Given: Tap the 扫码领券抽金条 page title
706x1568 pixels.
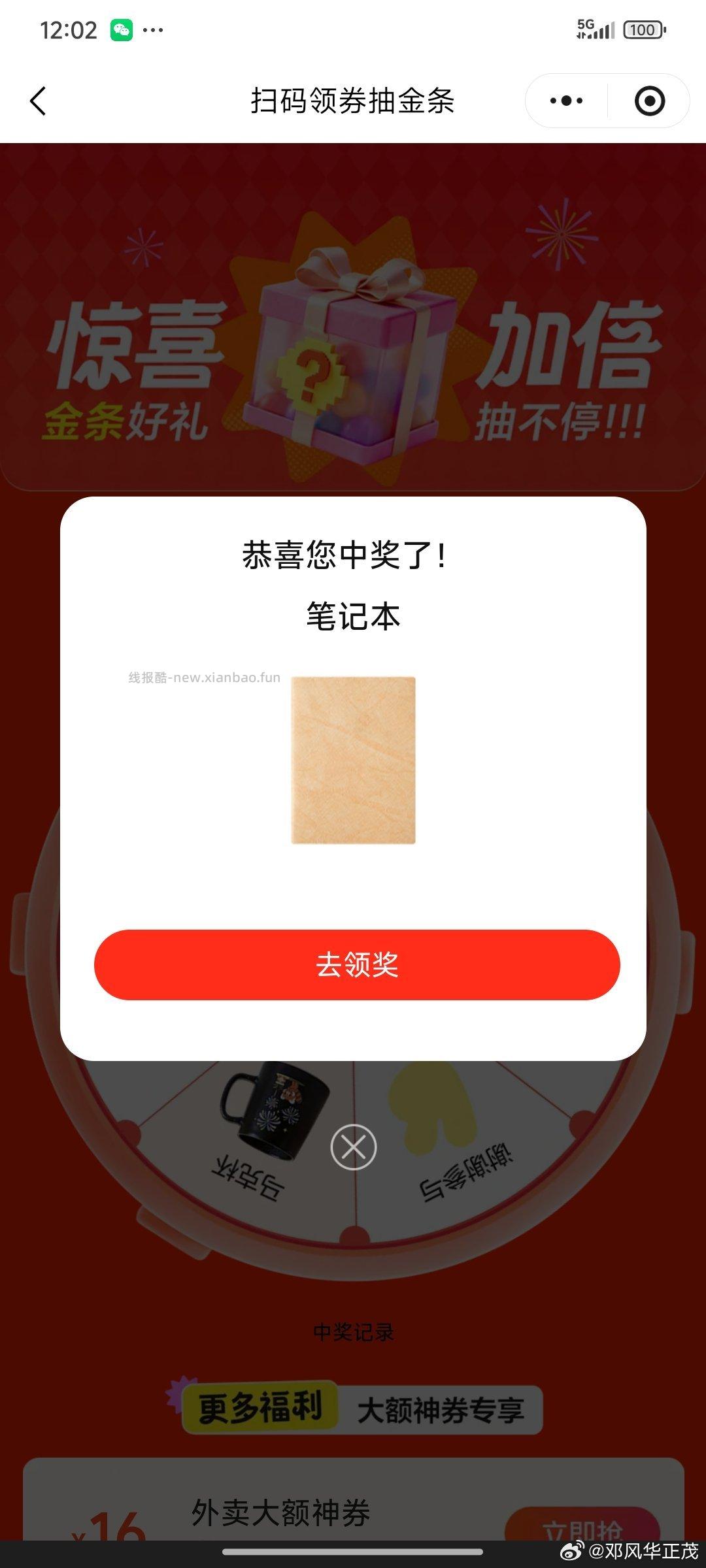Looking at the screenshot, I should (353, 101).
